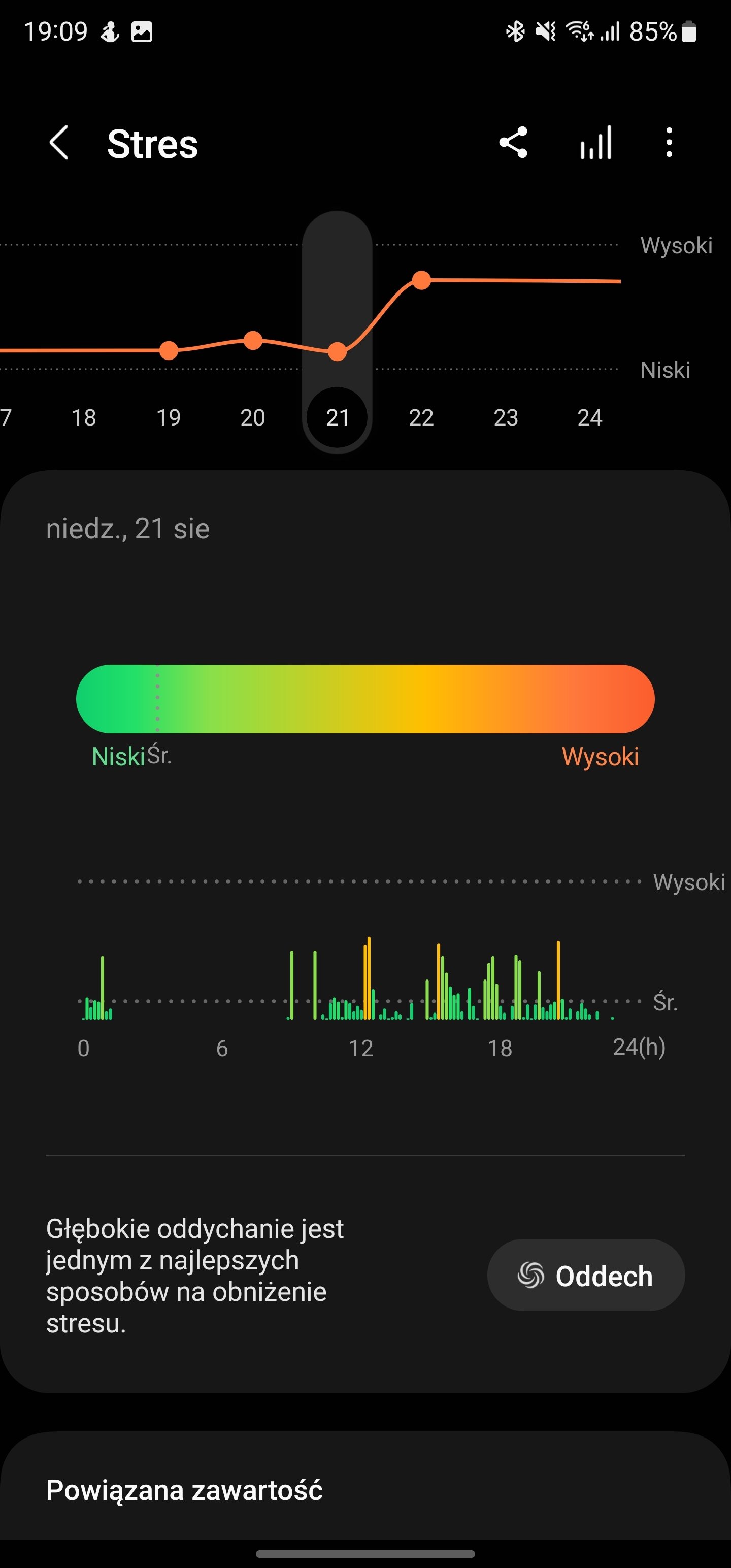
Task: Start the Oddech breathing exercise
Action: pos(585,1275)
